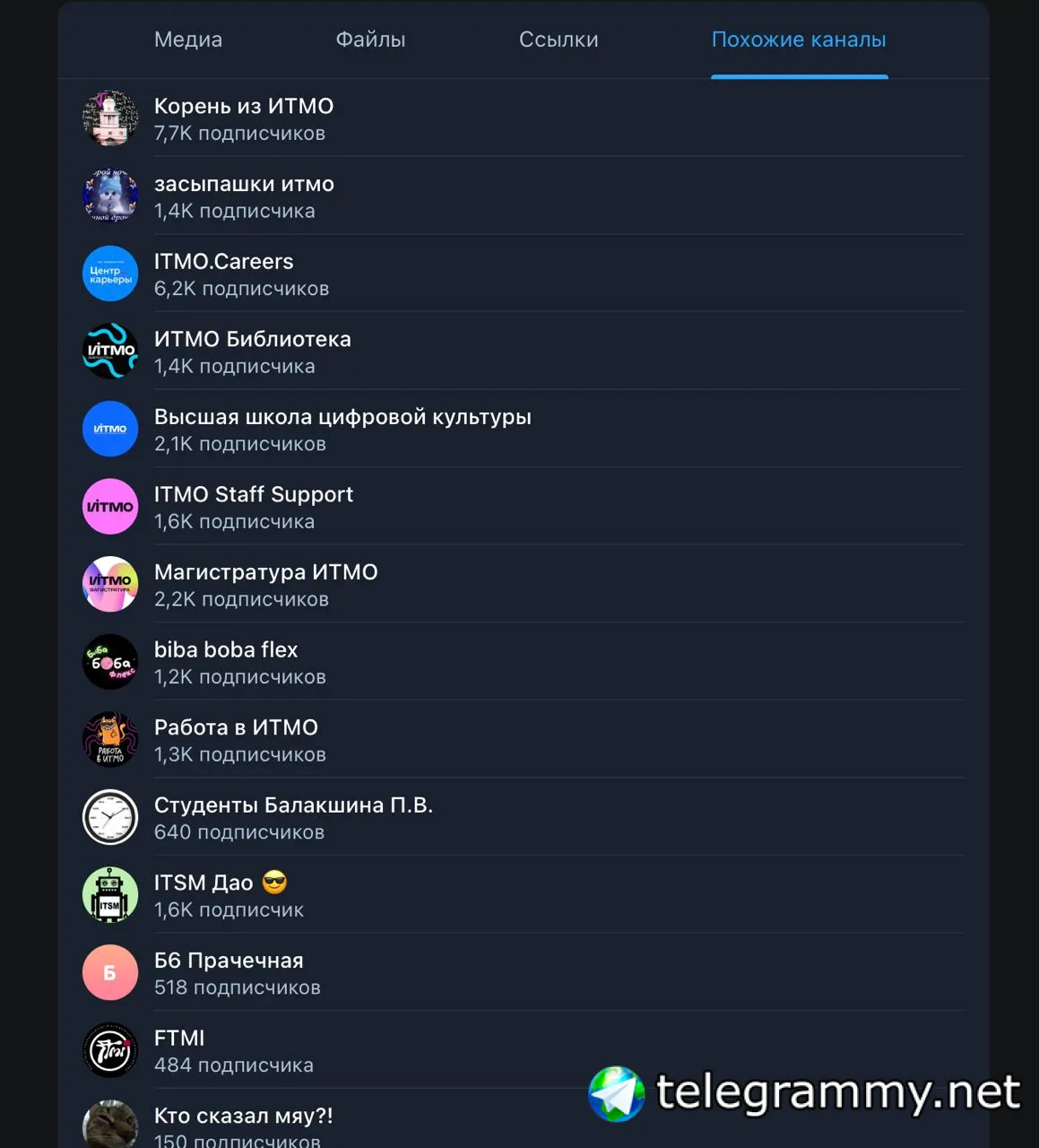Open the FTMI channel
1039x1148 pixels.
[233, 1050]
